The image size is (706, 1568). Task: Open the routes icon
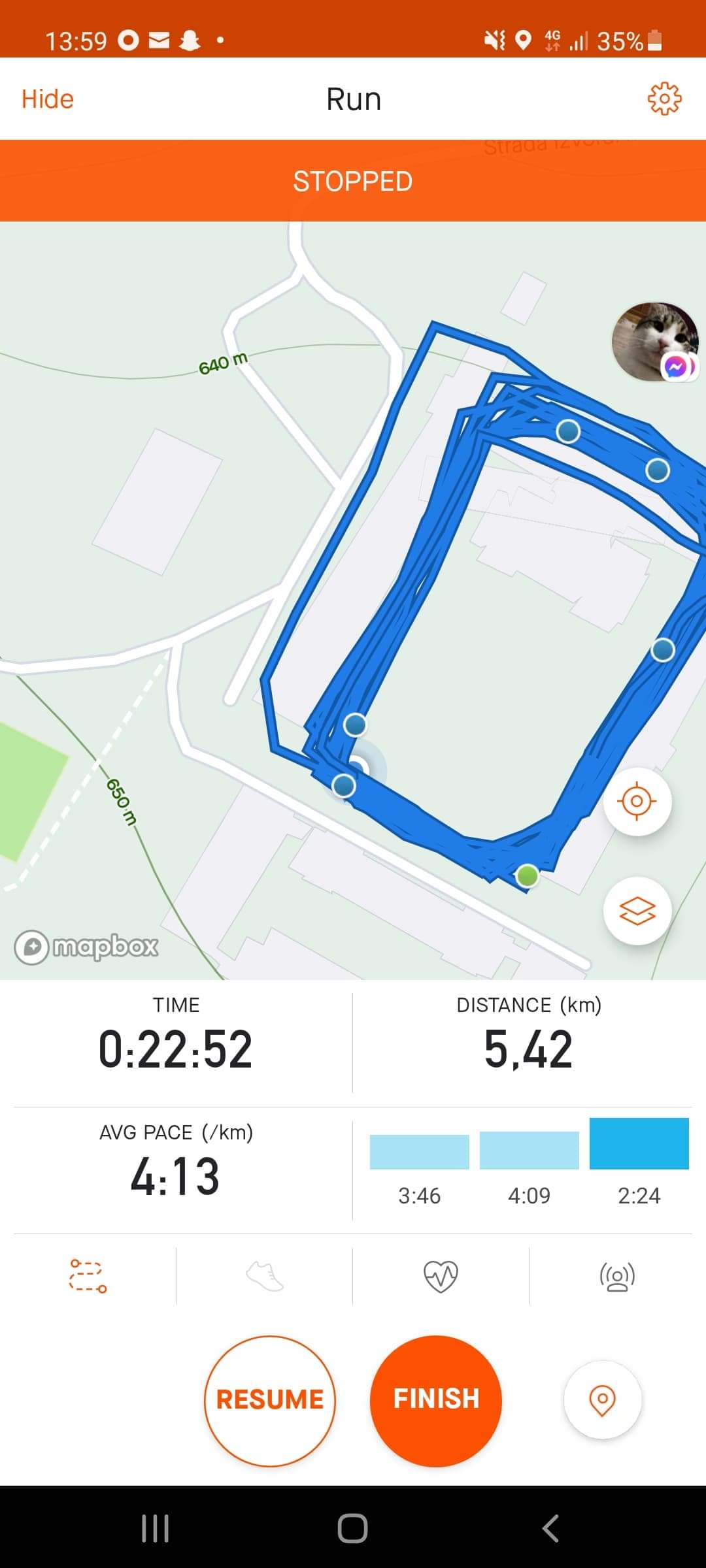coord(88,1276)
